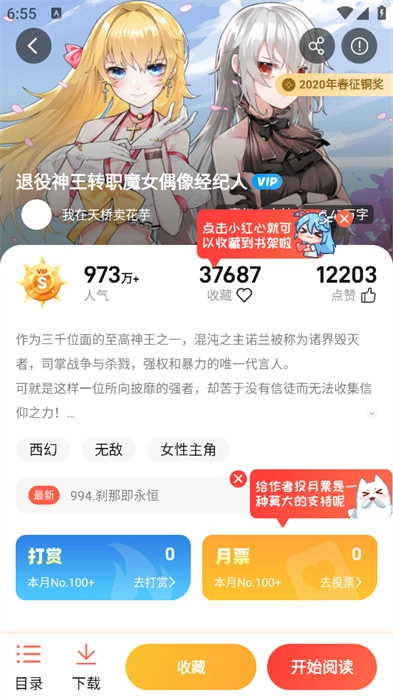Open the 打赏 reward card
393x700 pixels.
point(103,567)
